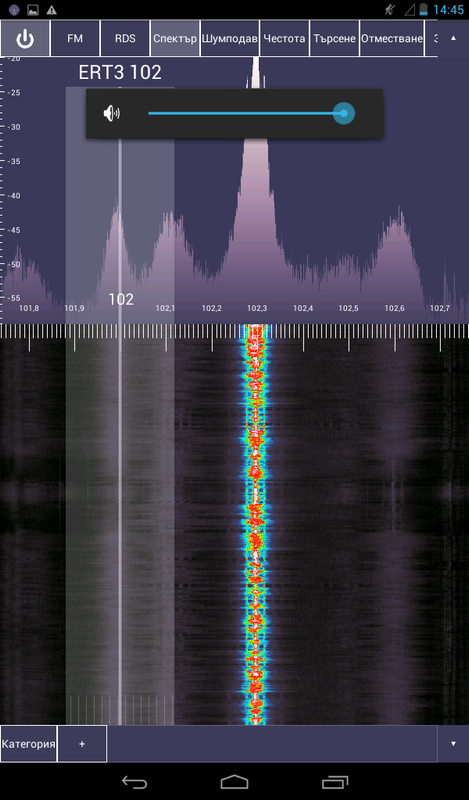Start station search with Търсене
The height and width of the screenshot is (800, 469).
coord(334,38)
